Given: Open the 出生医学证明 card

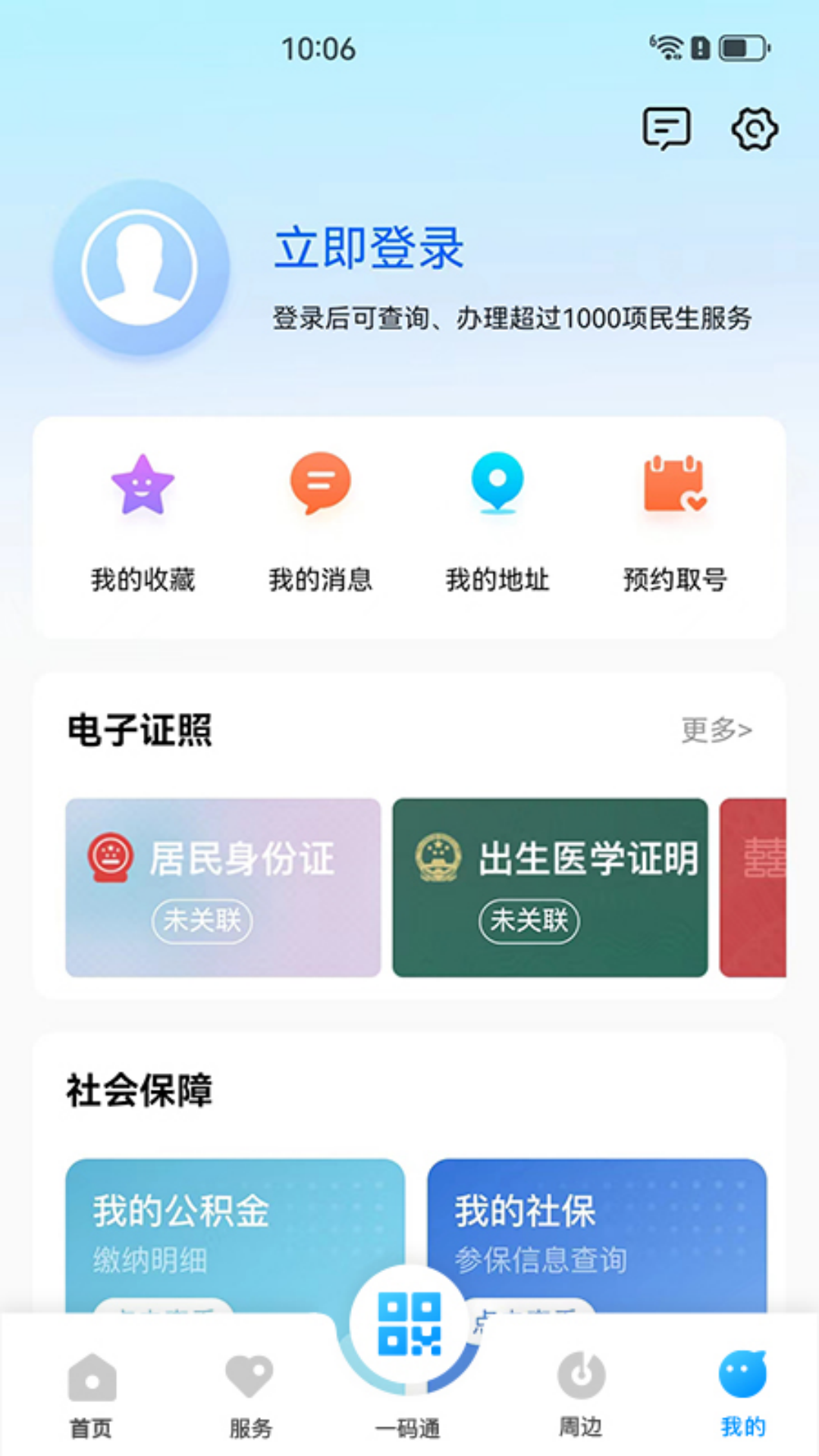Looking at the screenshot, I should click(550, 887).
